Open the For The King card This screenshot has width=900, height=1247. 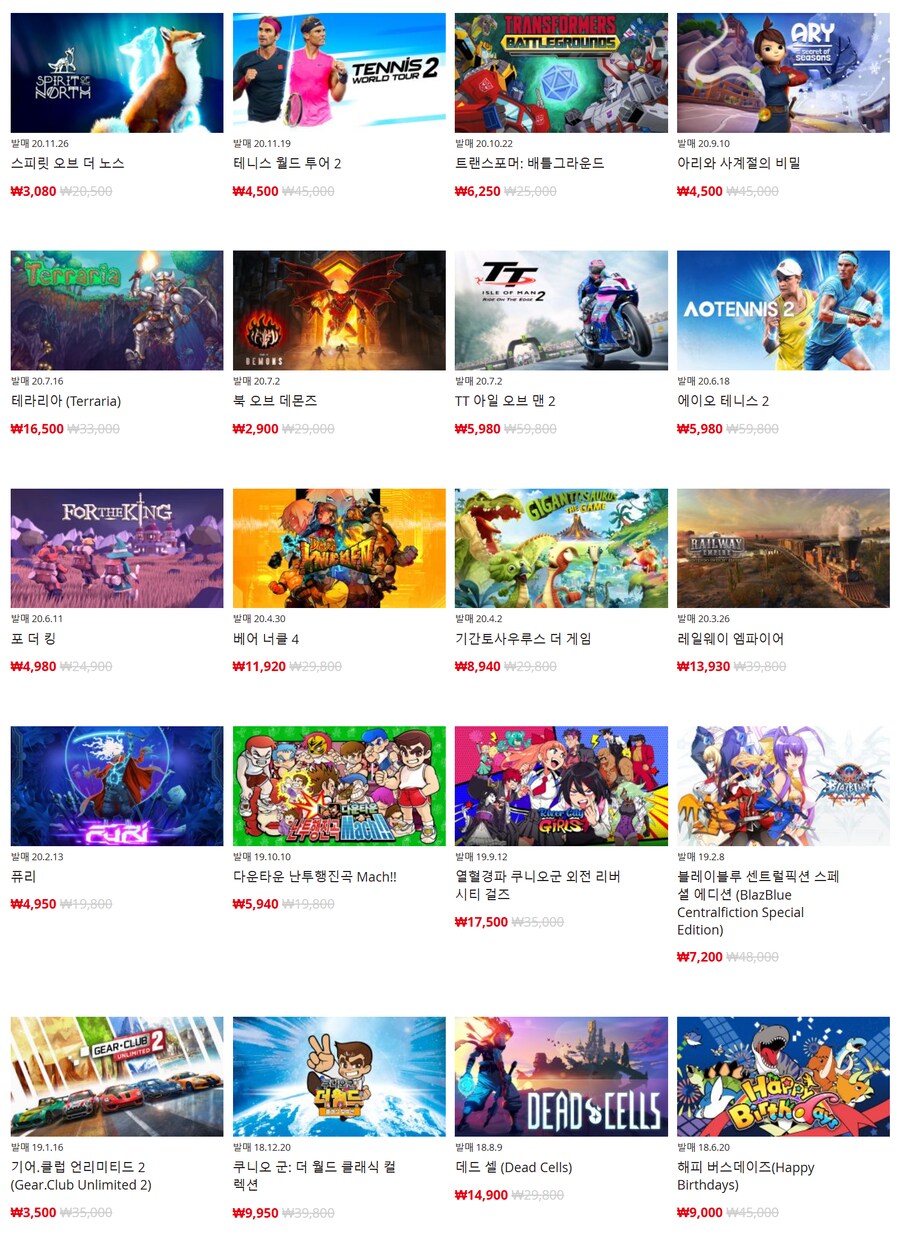pos(117,548)
